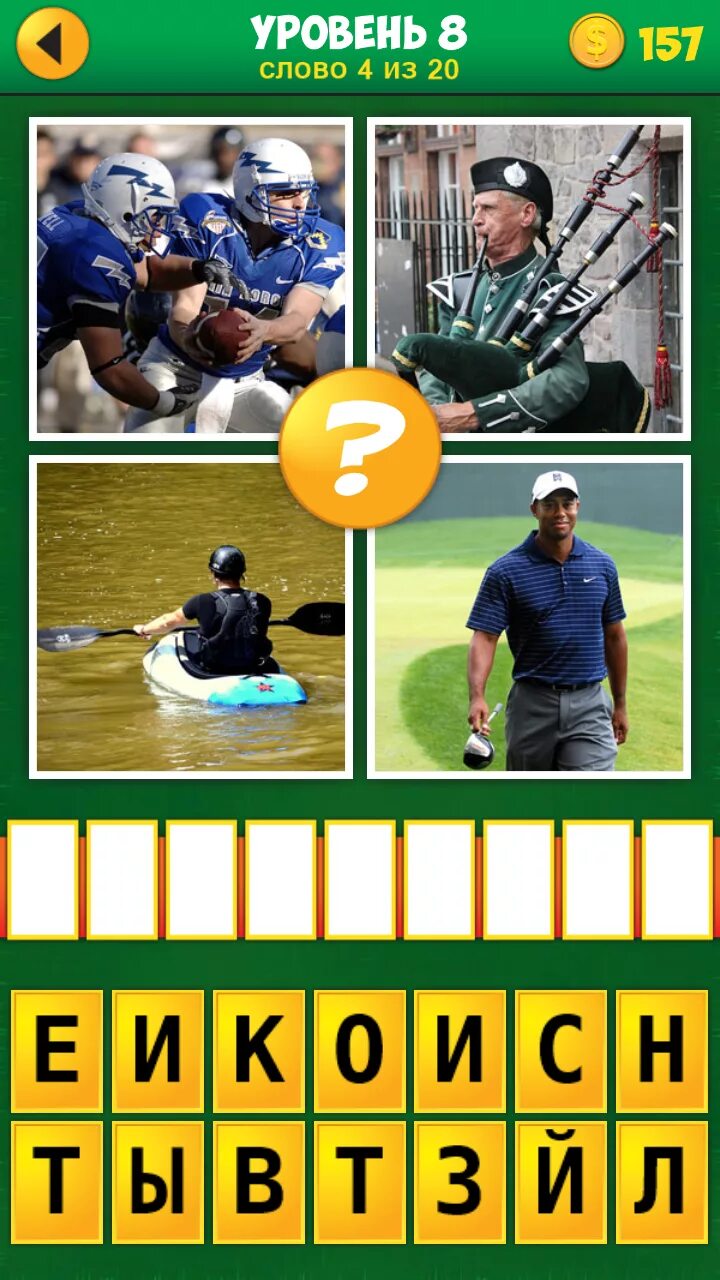
Task: Pick the letter Л tile
Action: coord(662,1181)
